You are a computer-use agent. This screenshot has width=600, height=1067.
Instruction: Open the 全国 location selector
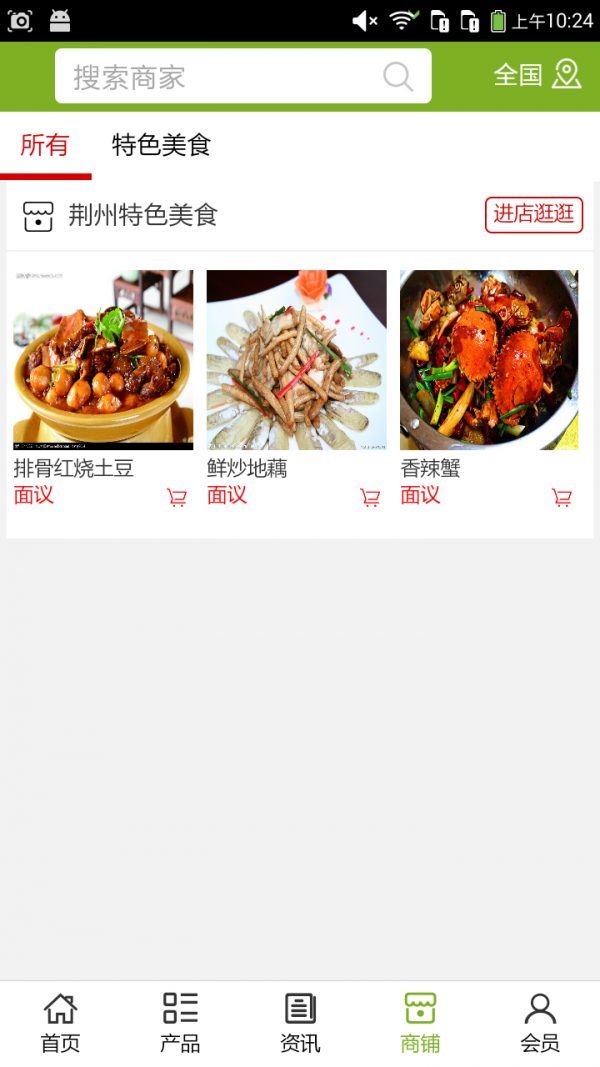coord(537,75)
